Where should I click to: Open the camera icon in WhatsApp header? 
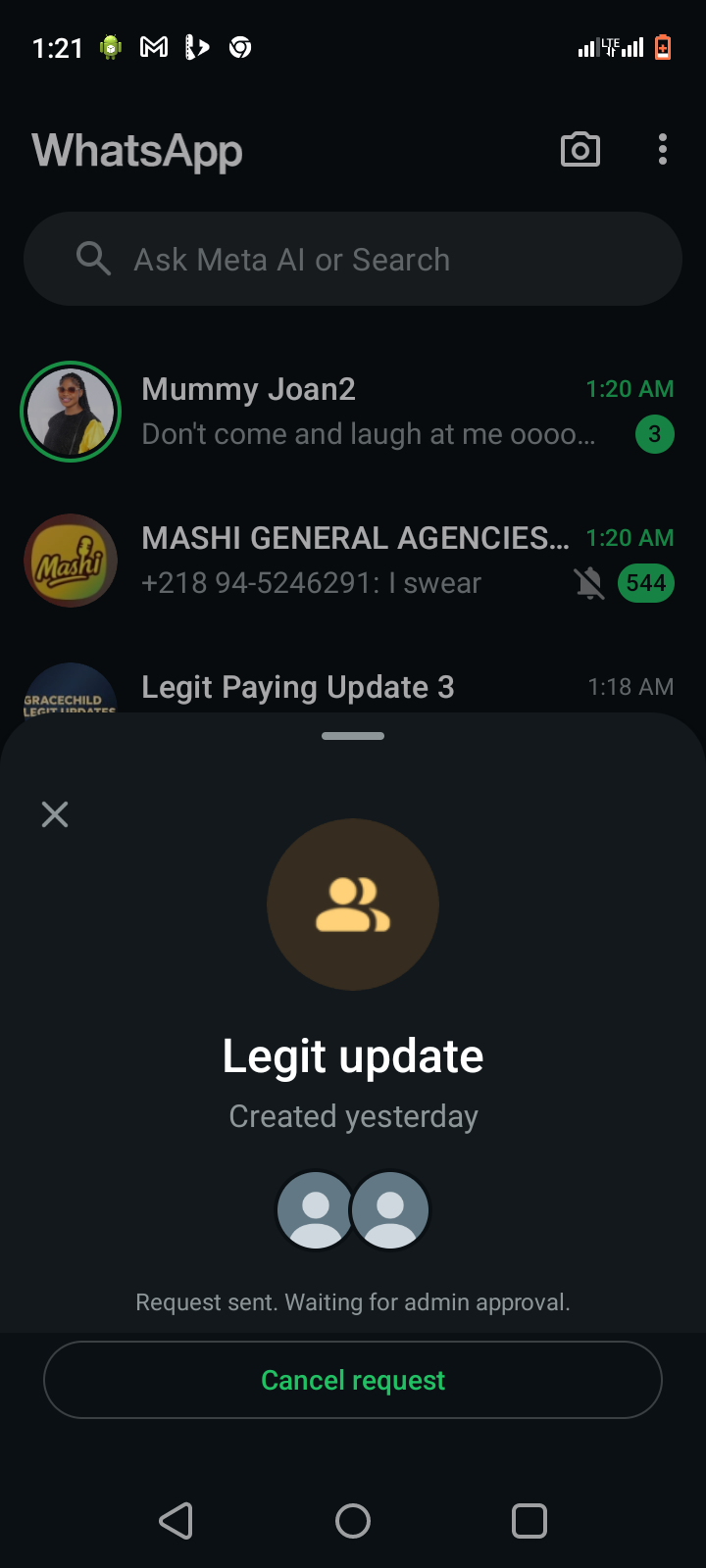580,150
